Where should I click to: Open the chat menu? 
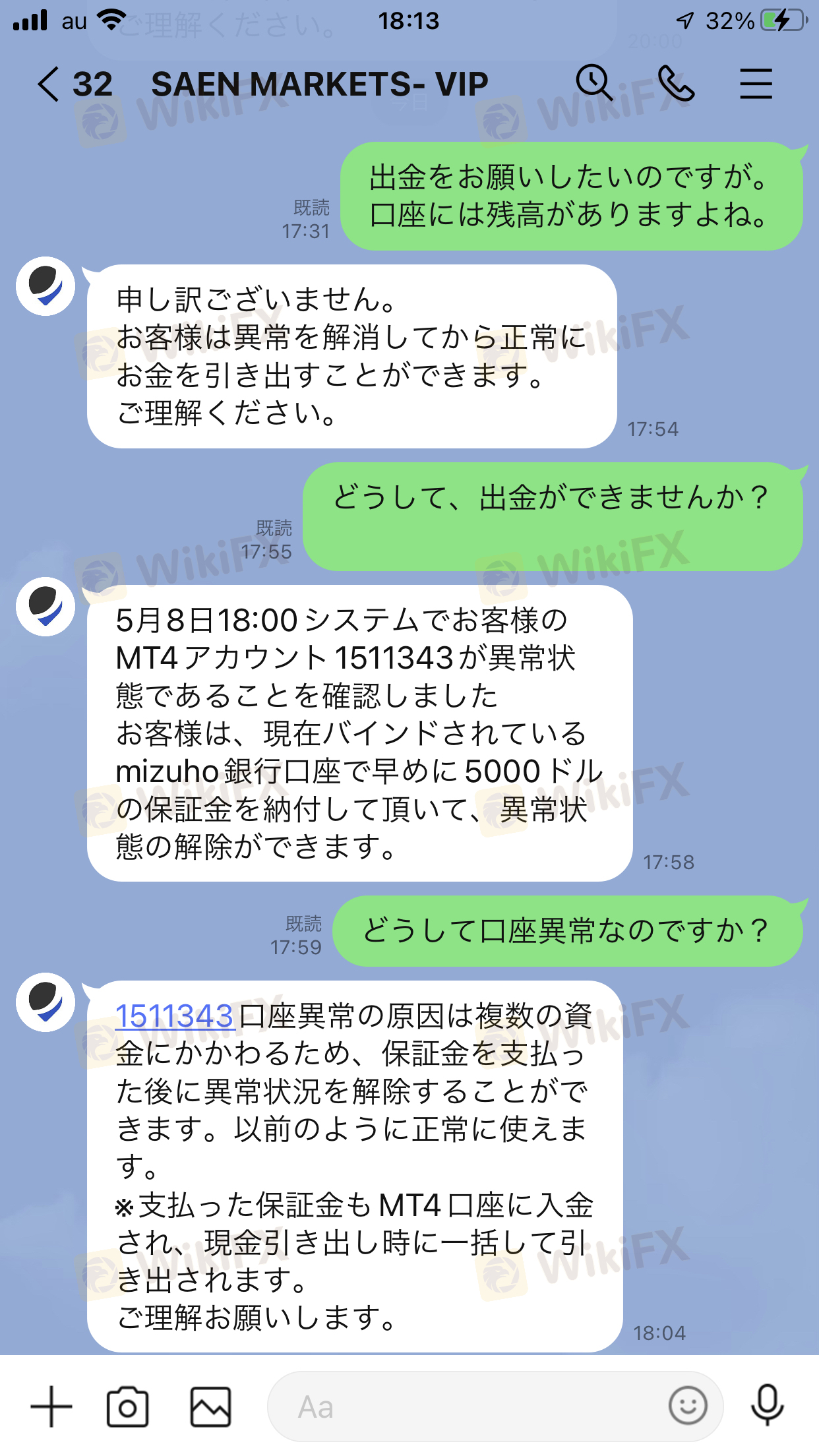[x=756, y=84]
